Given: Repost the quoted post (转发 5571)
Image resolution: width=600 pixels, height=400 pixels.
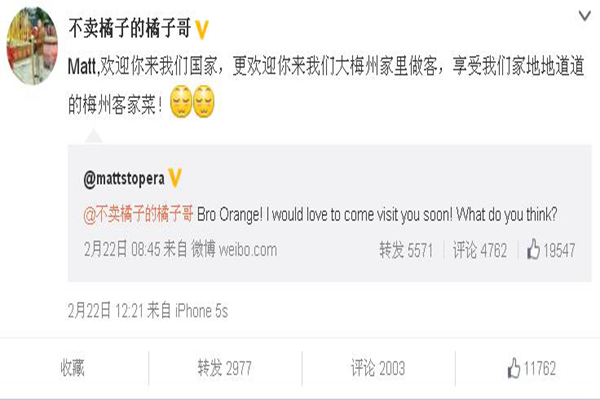Looking at the screenshot, I should pos(405,250).
